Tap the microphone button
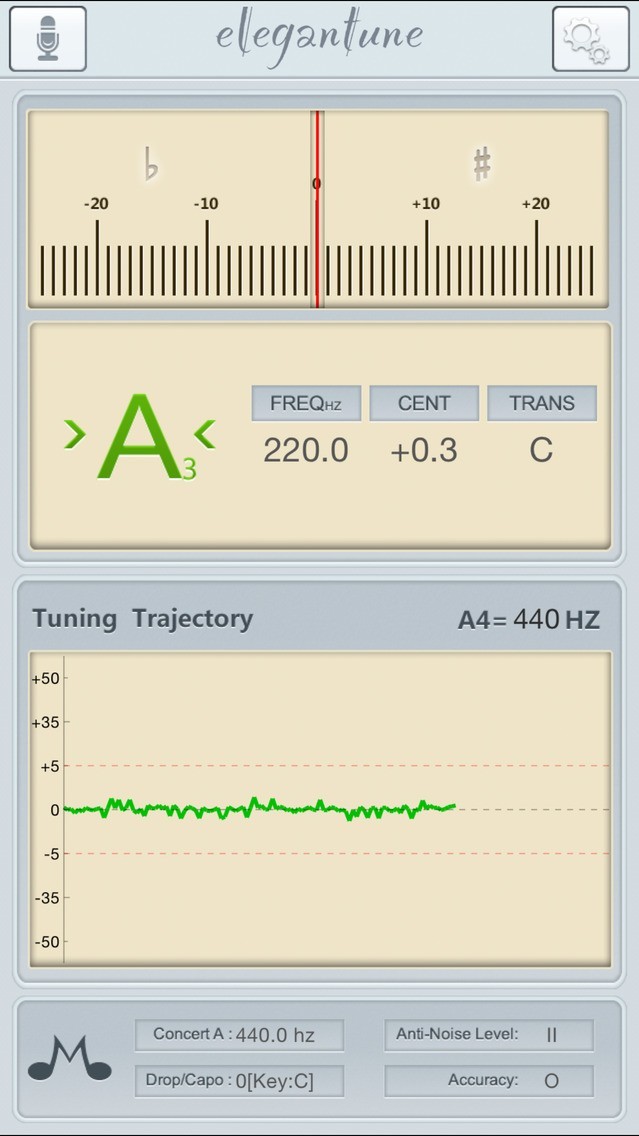The image size is (639, 1136). coord(47,38)
